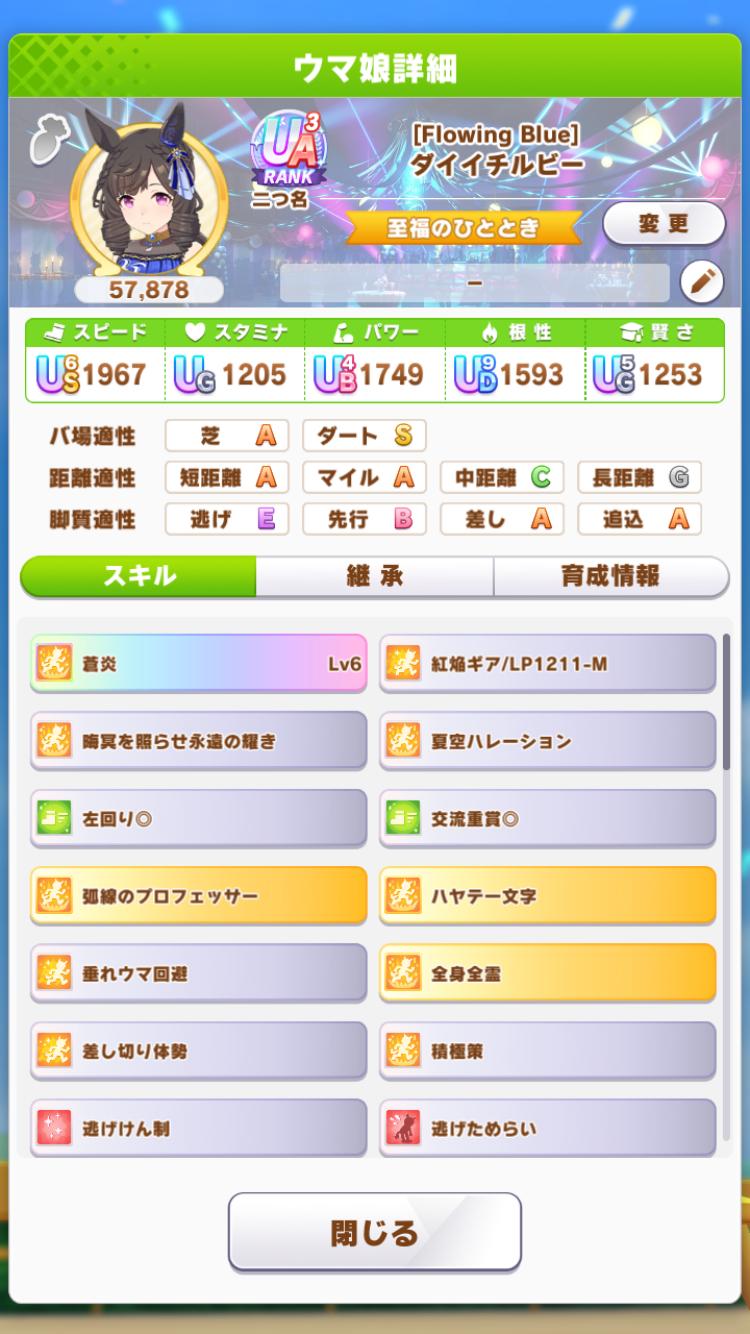The image size is (750, 1334).
Task: Show the 逃げためらい skill info
Action: pyautogui.click(x=548, y=1128)
